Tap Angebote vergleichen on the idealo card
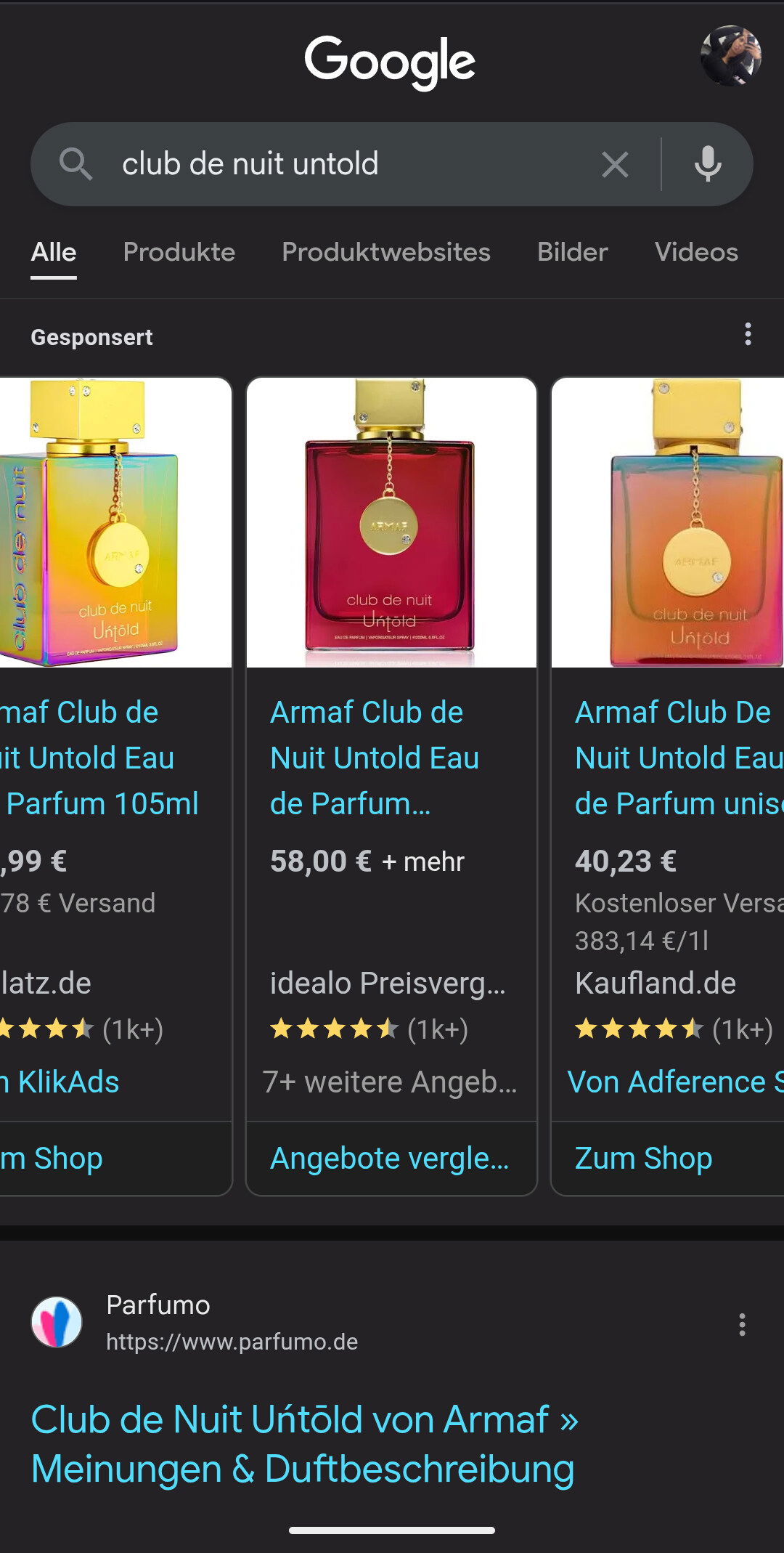The image size is (784, 1553). (390, 1158)
